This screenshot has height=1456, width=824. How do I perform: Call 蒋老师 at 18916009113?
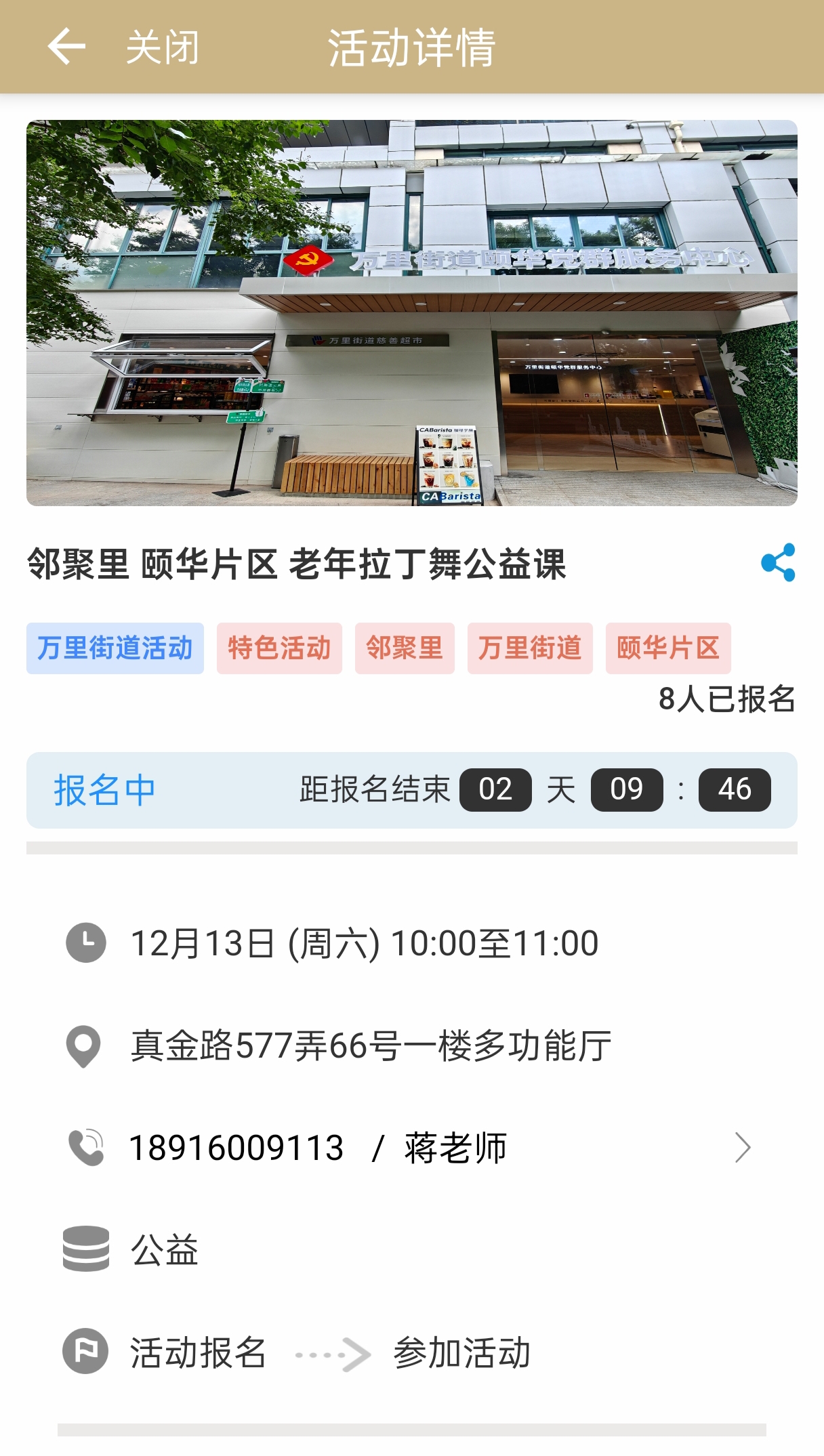pos(407,1148)
